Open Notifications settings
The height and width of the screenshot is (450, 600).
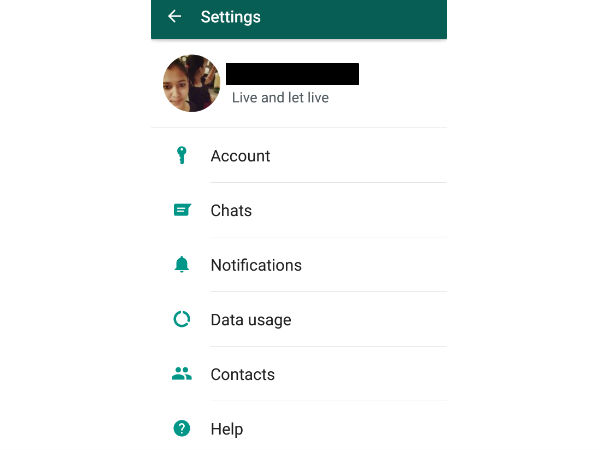click(255, 265)
